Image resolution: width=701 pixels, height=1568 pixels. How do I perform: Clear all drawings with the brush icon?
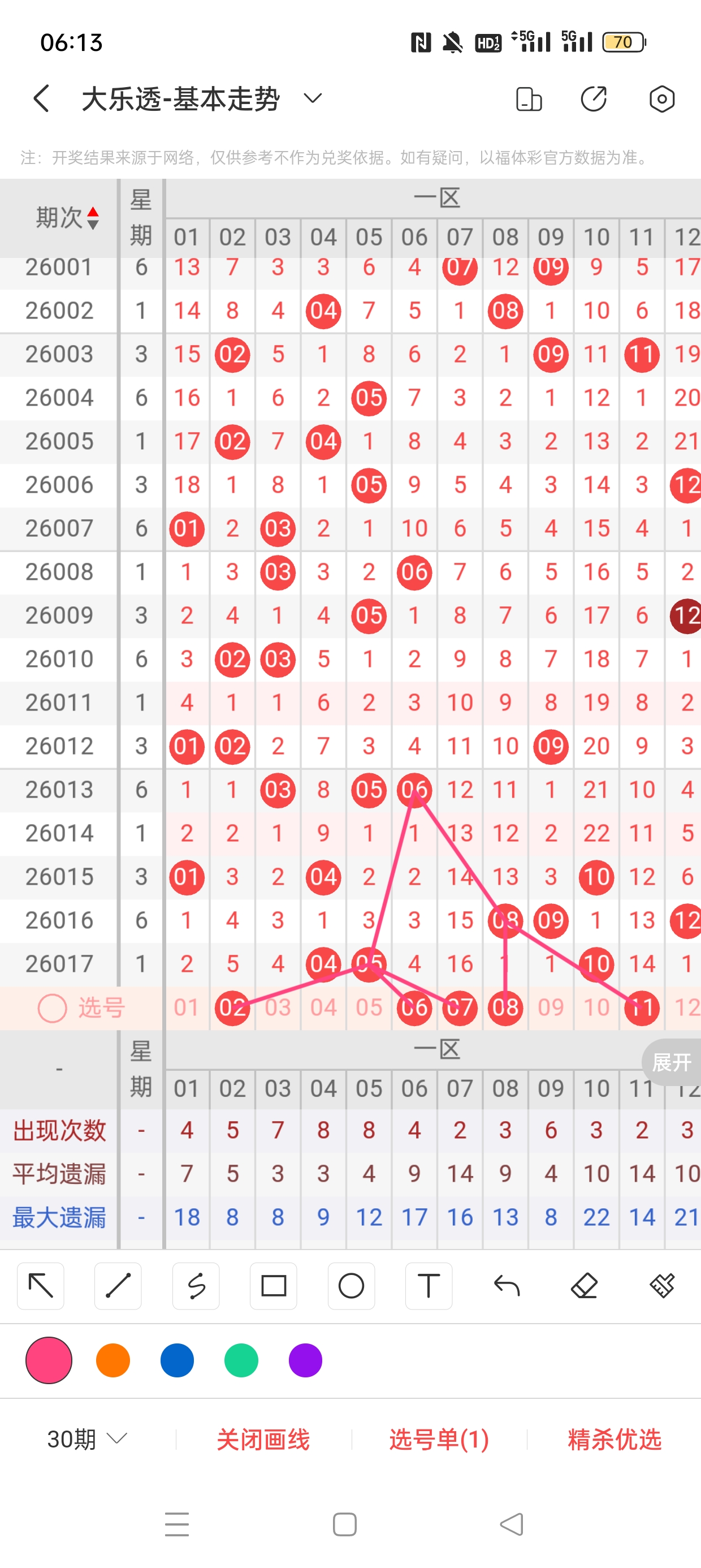coord(661,1286)
